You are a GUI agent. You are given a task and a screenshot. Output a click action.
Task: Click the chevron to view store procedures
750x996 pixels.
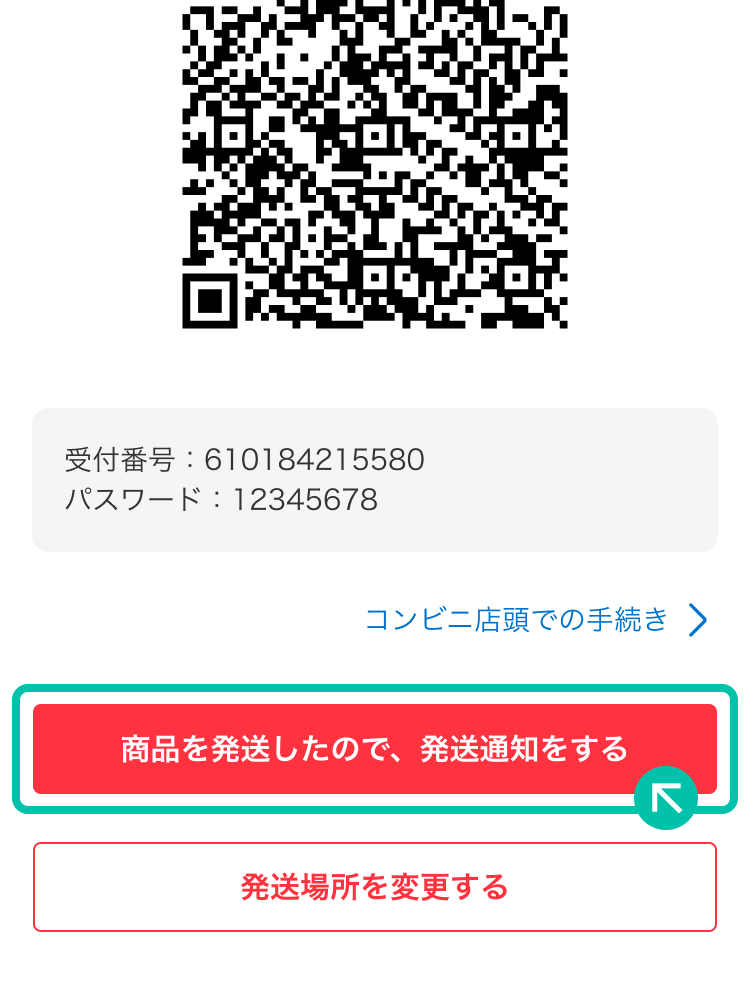click(x=697, y=620)
